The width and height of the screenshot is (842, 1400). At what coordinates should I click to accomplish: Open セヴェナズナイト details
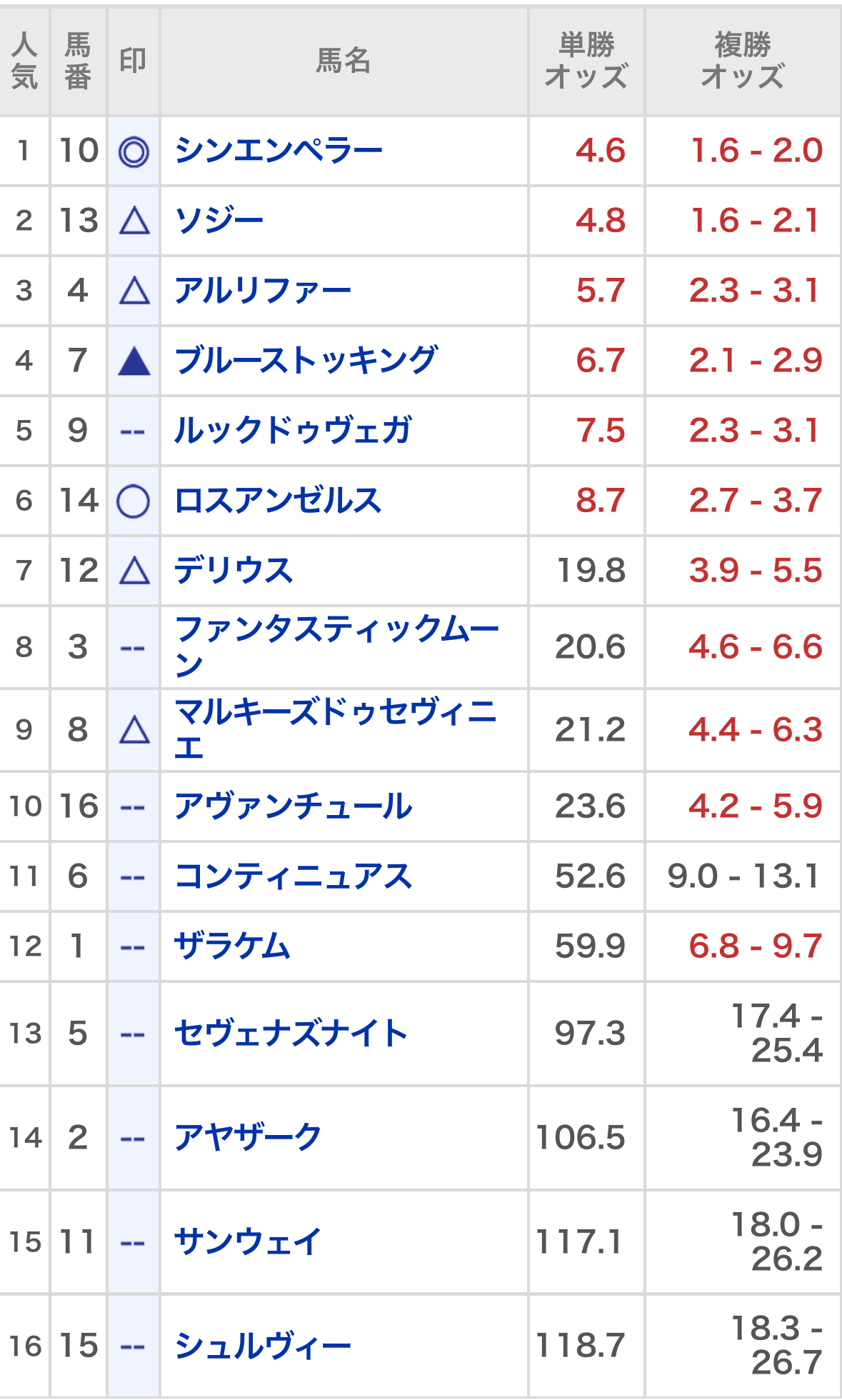point(291,1034)
